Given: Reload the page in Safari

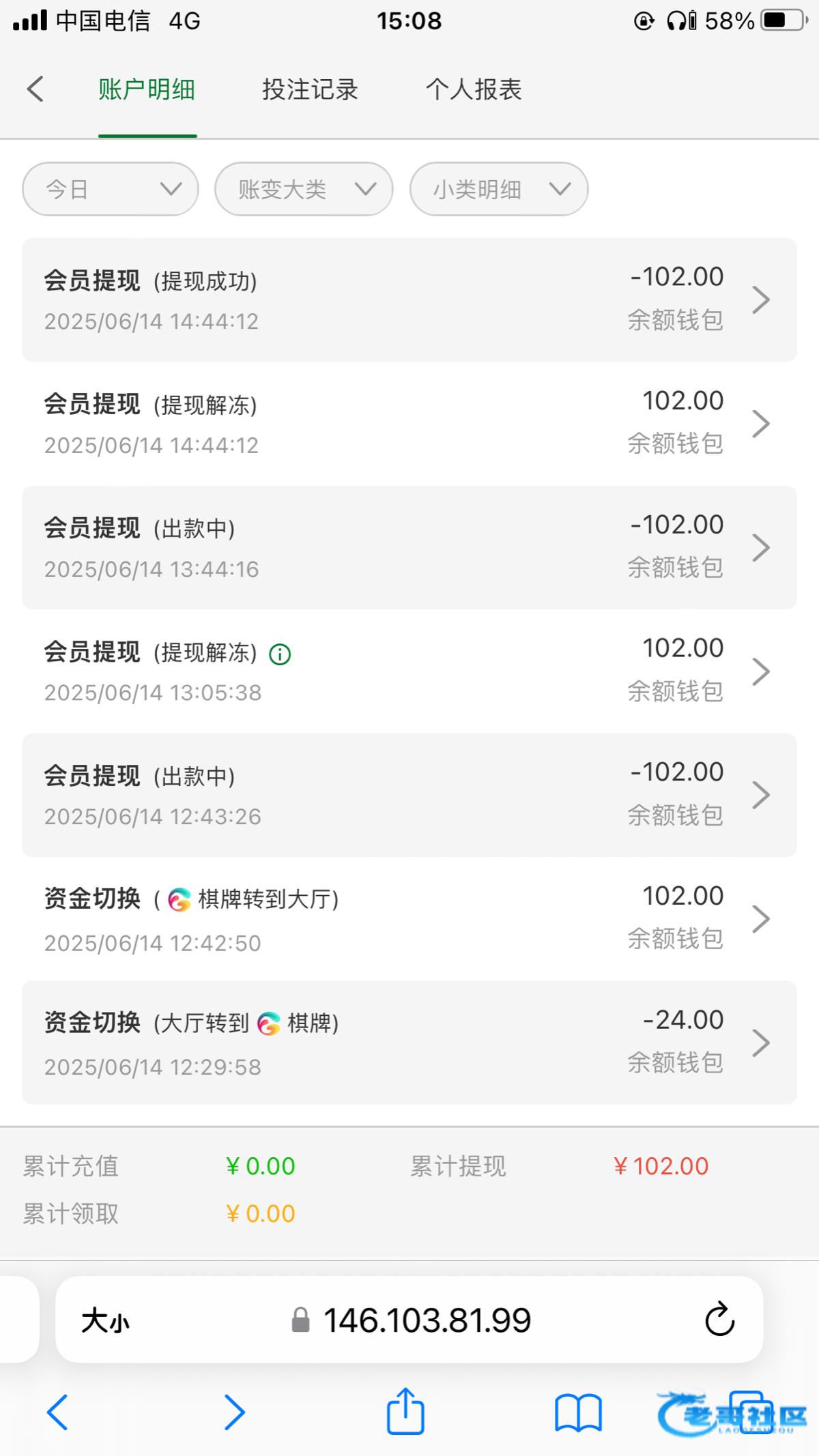Looking at the screenshot, I should point(719,1320).
